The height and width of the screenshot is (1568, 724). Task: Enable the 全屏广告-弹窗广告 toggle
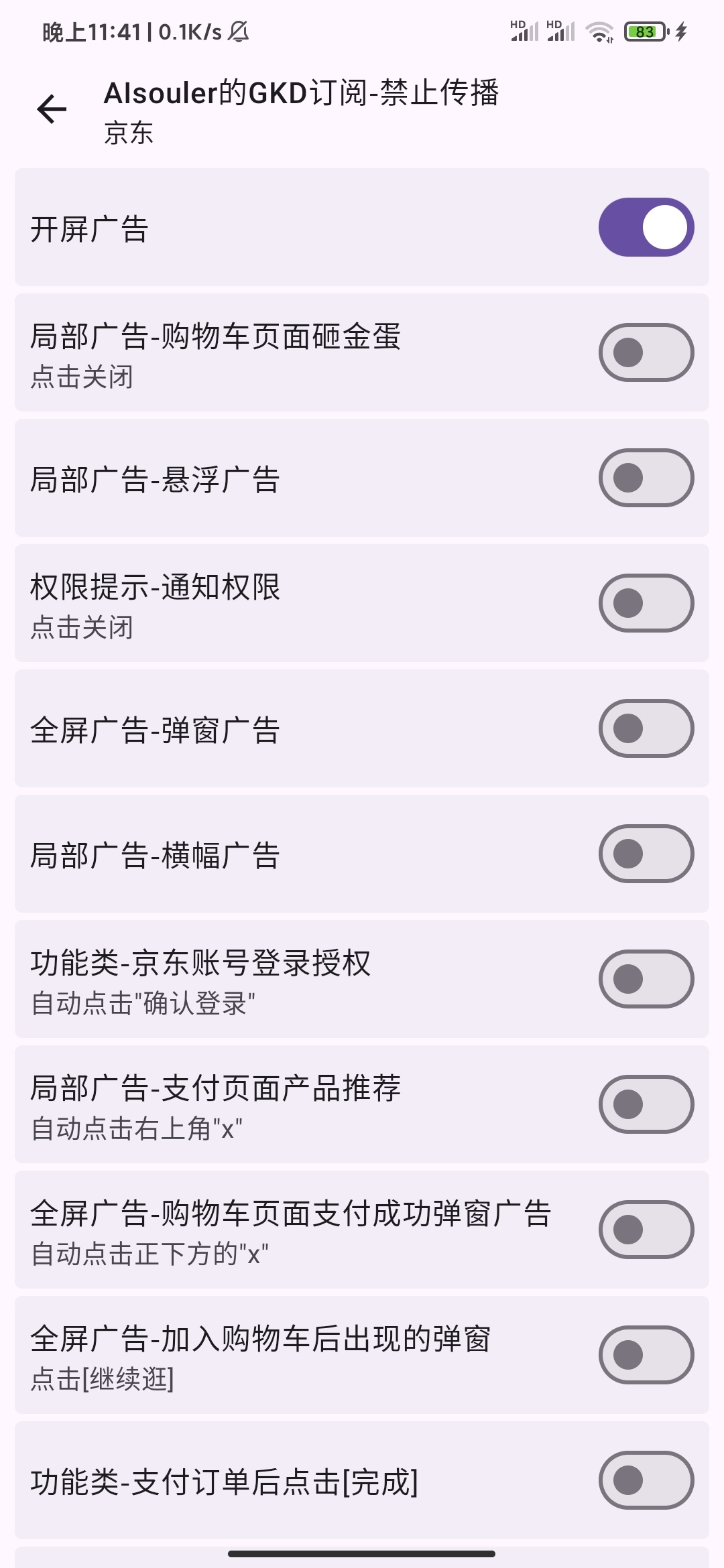(646, 728)
